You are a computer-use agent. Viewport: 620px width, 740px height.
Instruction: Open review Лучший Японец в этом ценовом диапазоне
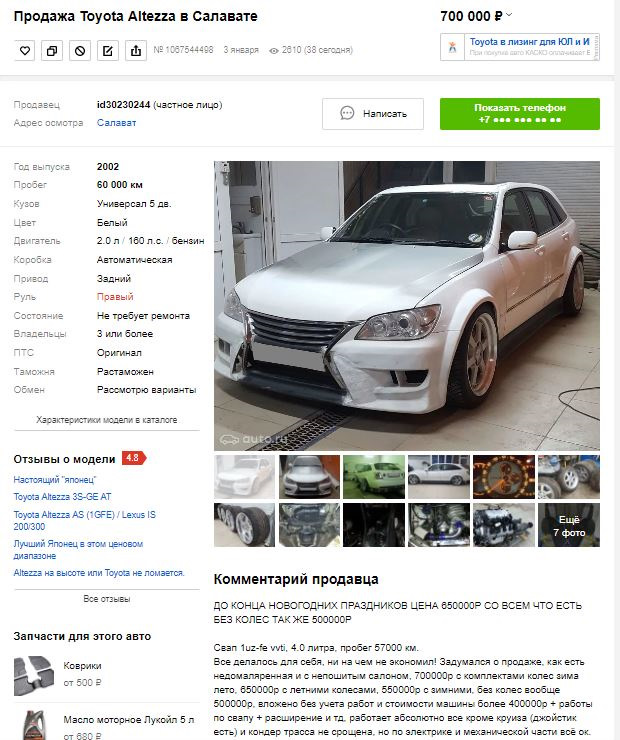pos(84,548)
